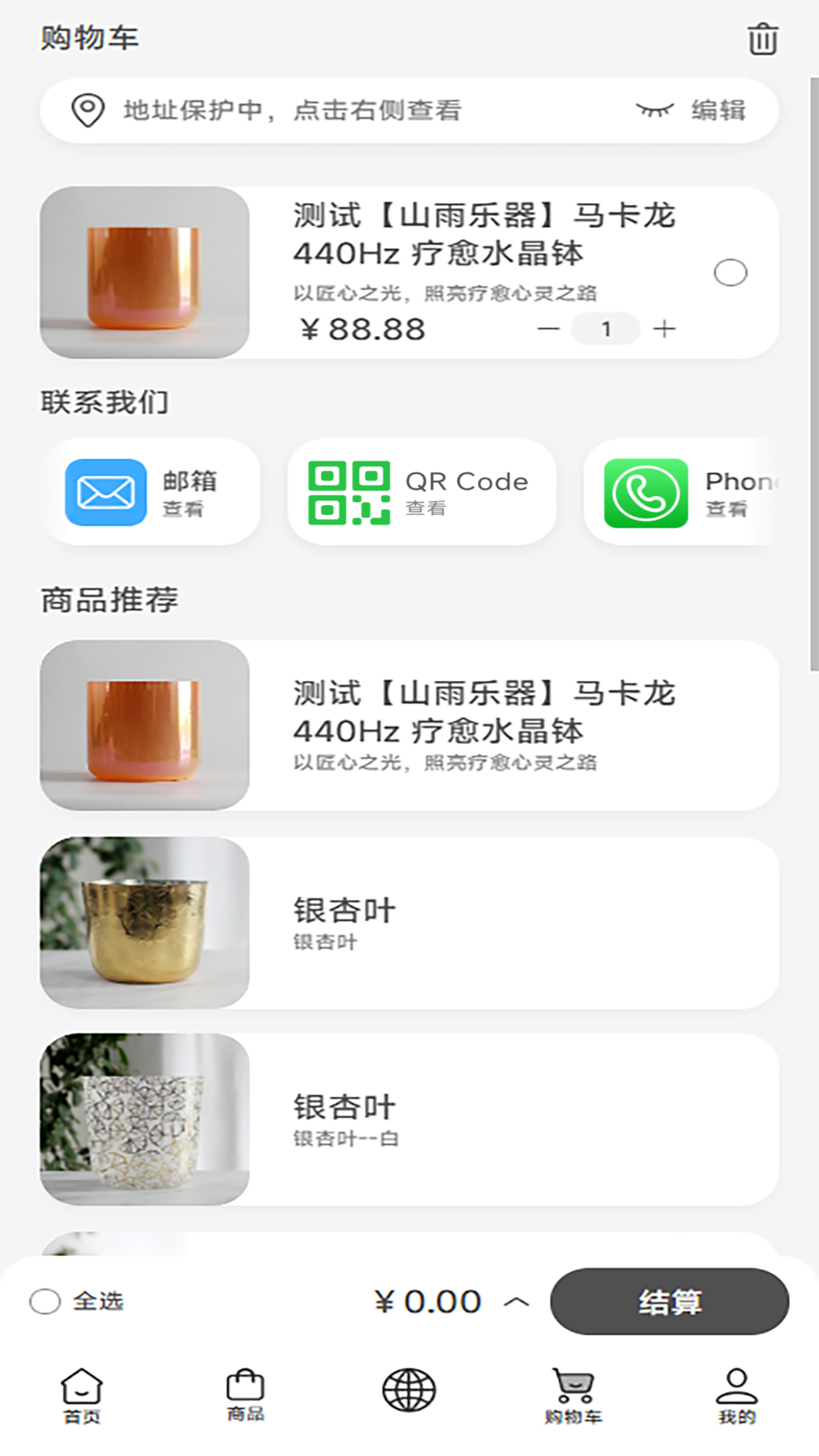
Task: Go to the 商品 tab
Action: tap(246, 1395)
